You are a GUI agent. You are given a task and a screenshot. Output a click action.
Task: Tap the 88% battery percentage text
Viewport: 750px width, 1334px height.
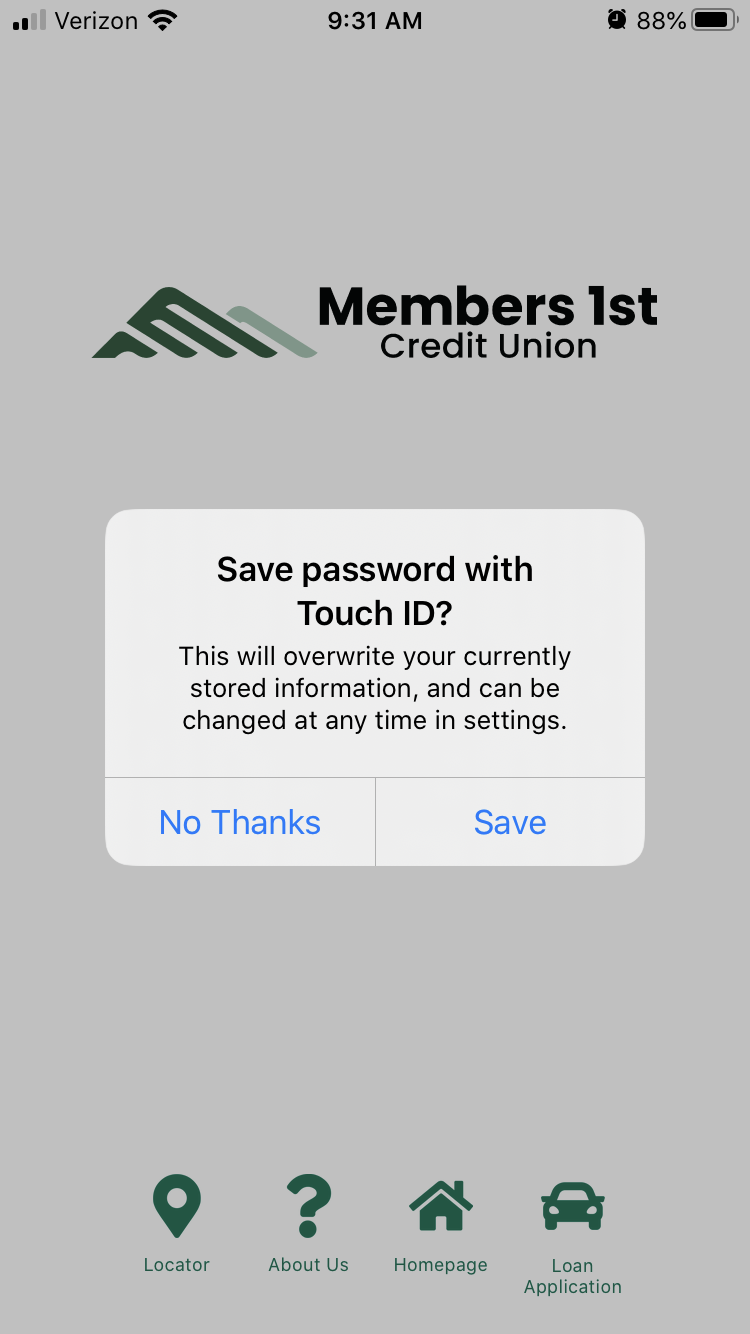[660, 20]
